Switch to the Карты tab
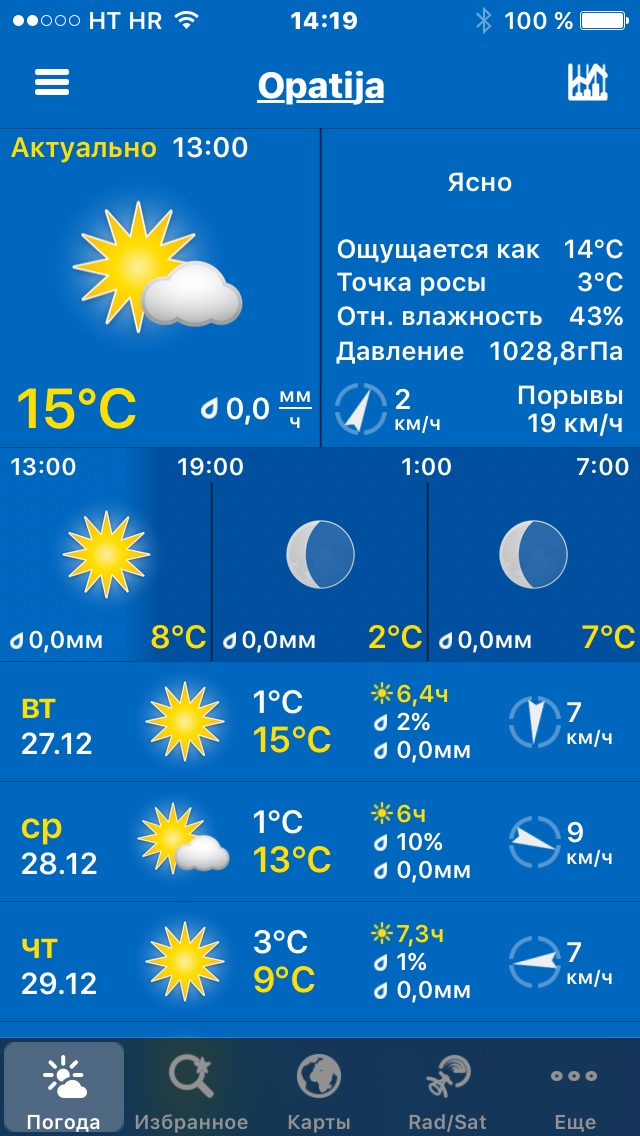The width and height of the screenshot is (640, 1136). [319, 1088]
